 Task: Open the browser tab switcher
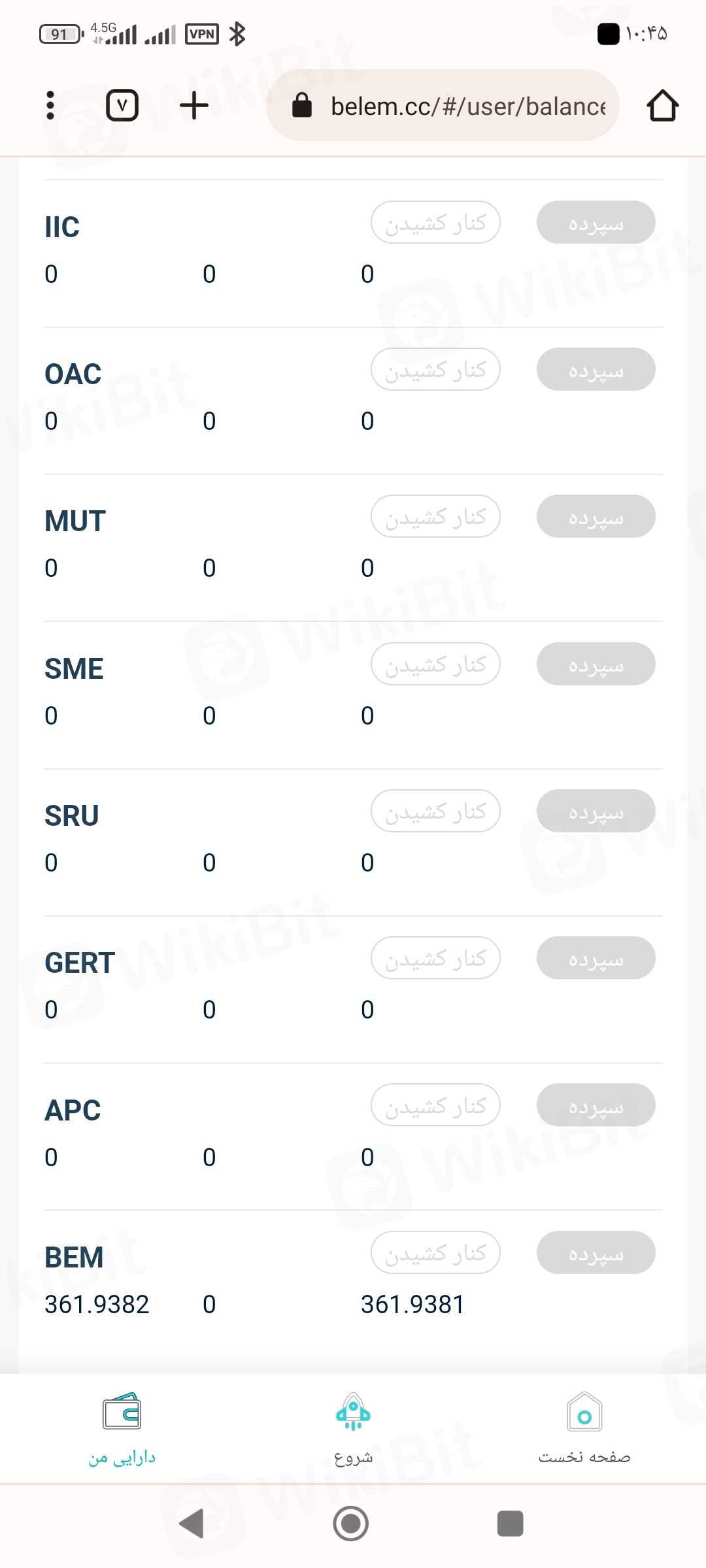click(122, 105)
